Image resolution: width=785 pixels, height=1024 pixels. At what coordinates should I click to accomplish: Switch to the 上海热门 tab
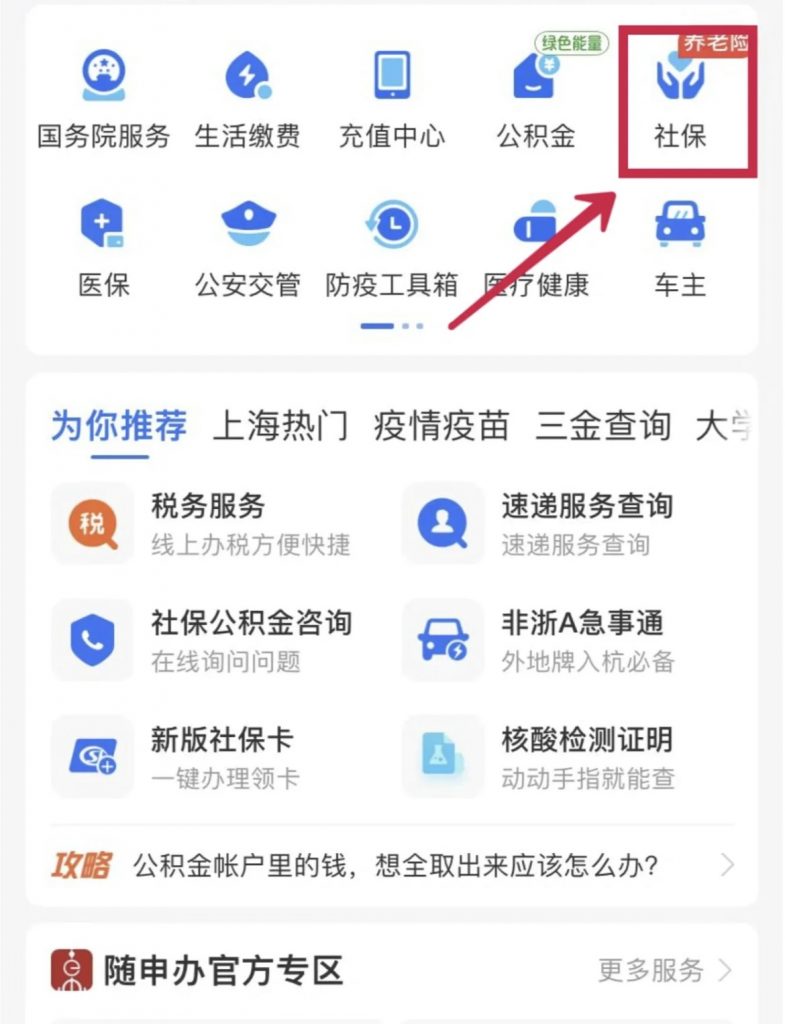pos(280,427)
